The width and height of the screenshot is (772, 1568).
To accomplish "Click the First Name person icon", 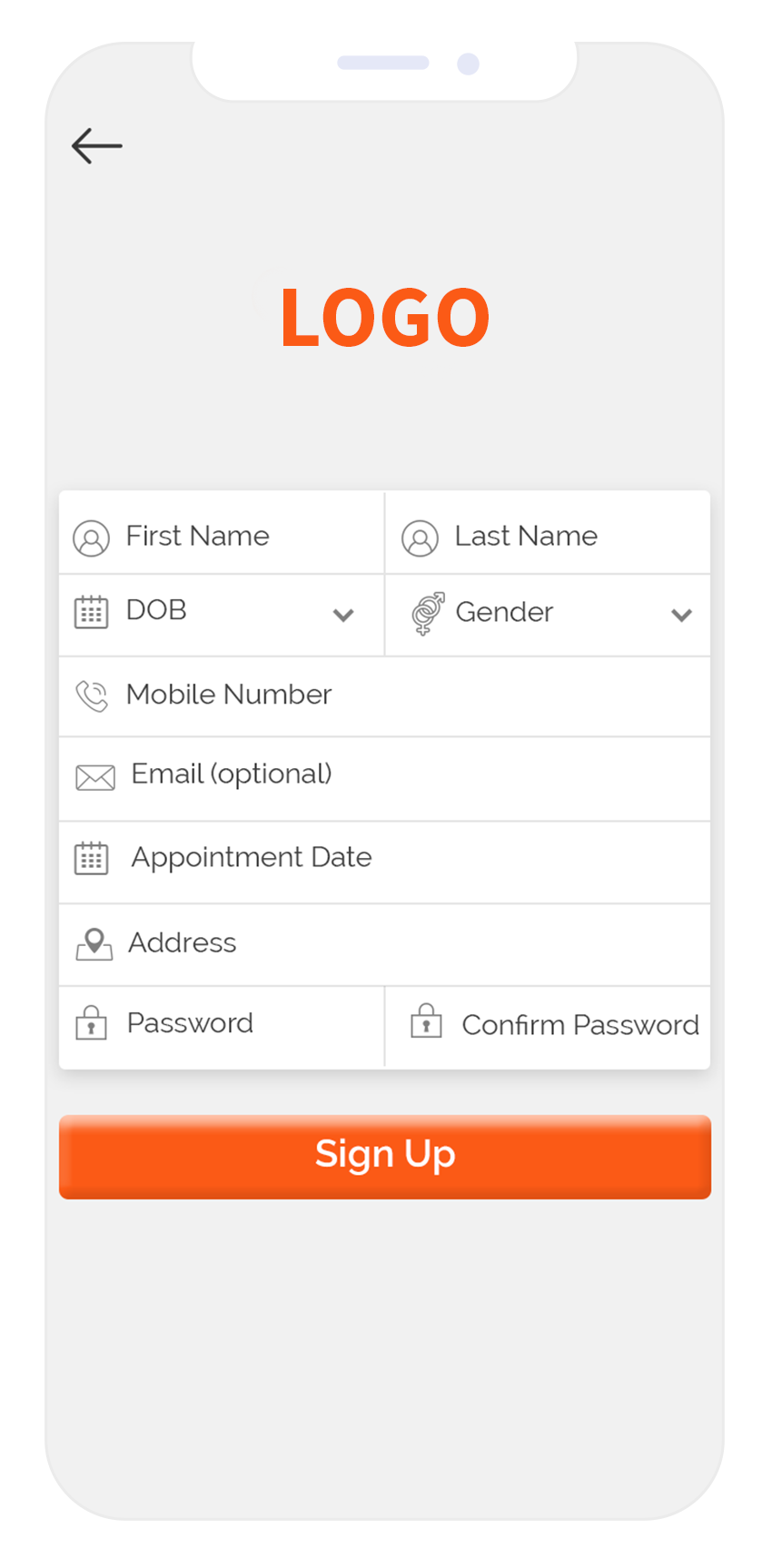I will [x=91, y=537].
